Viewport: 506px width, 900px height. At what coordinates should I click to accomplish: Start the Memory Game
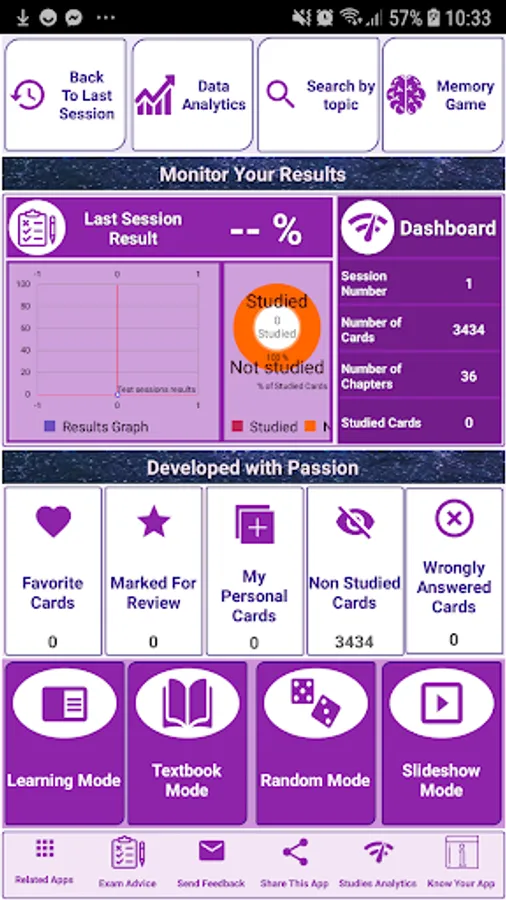pyautogui.click(x=443, y=95)
